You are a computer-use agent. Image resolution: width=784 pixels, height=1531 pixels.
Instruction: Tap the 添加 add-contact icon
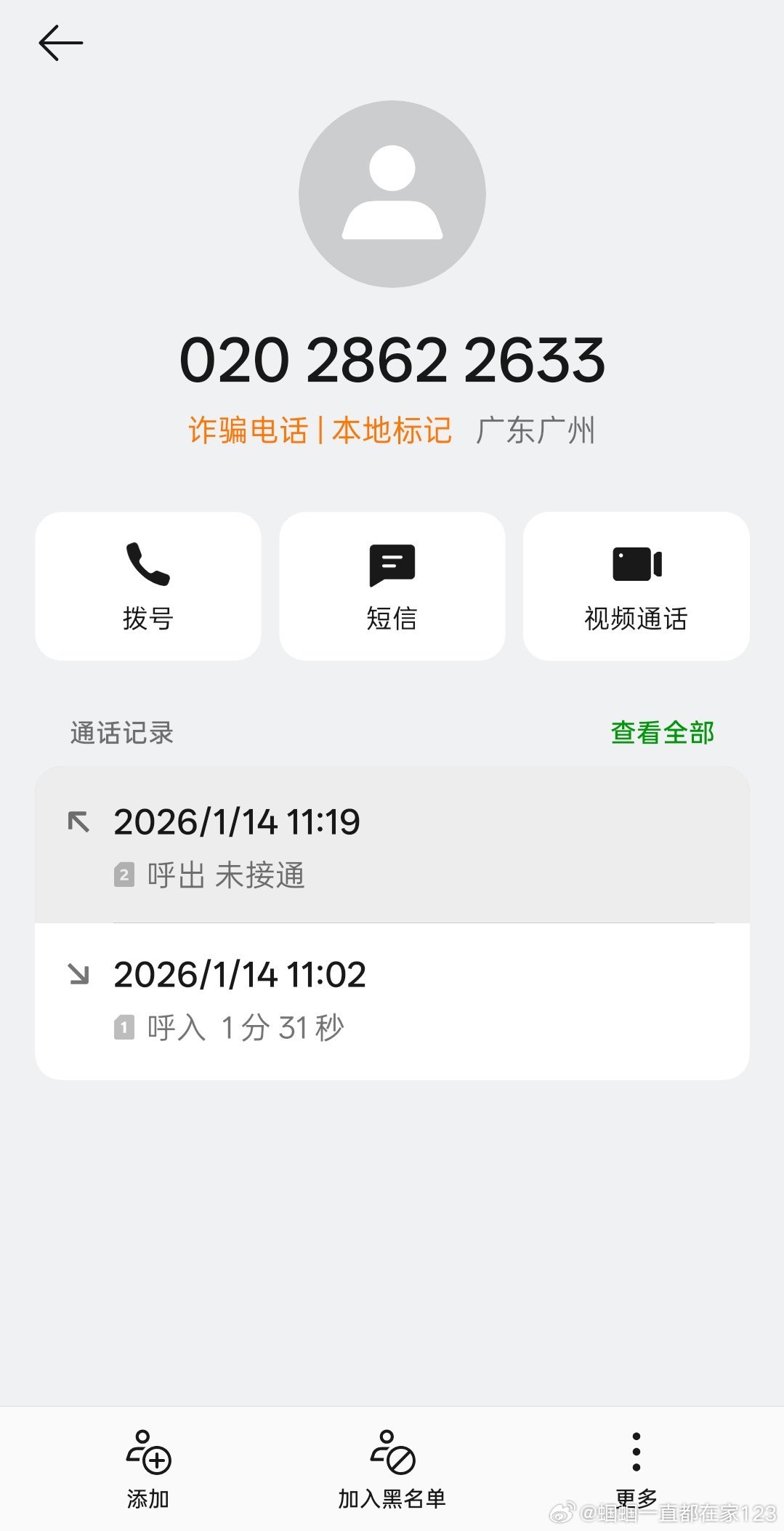point(149,1454)
